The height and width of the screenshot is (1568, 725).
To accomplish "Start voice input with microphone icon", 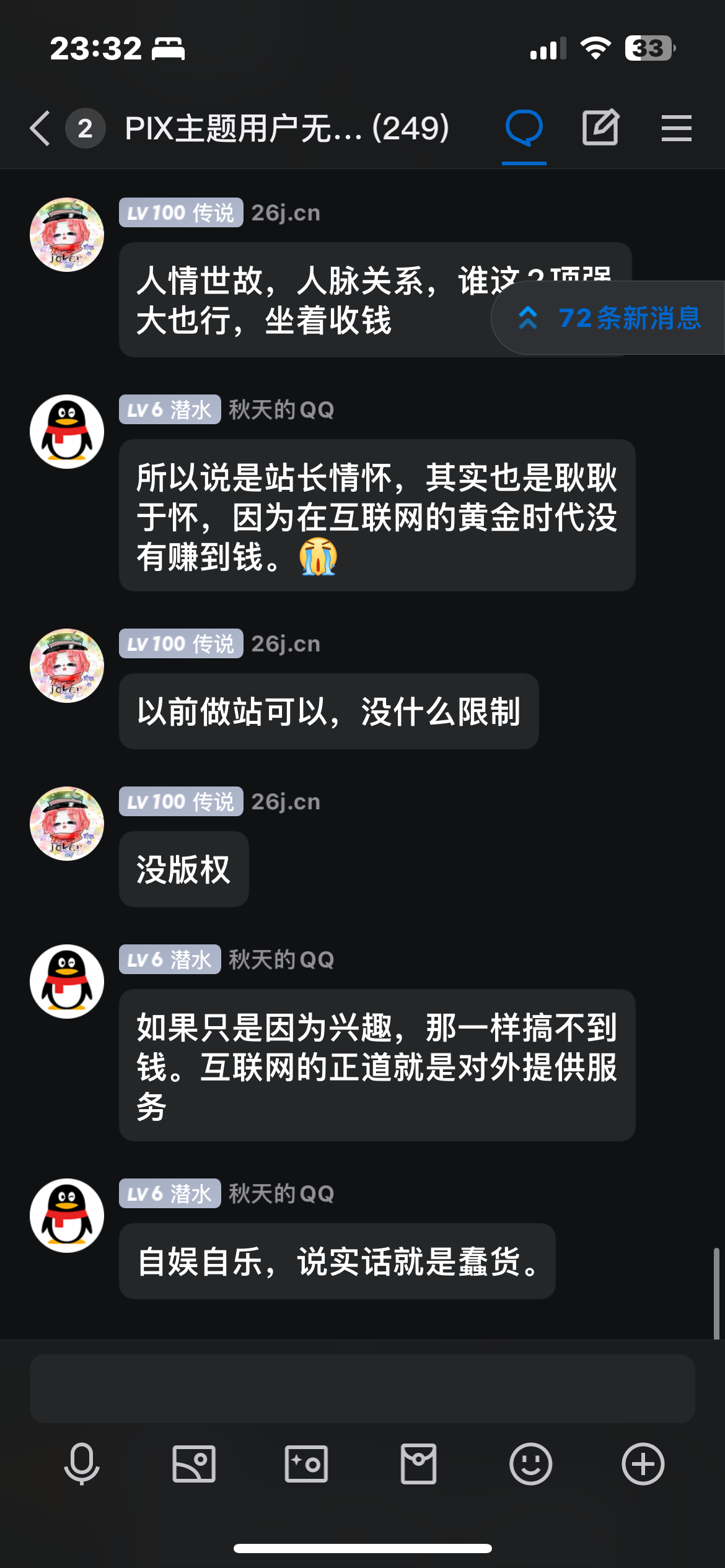I will (81, 1464).
